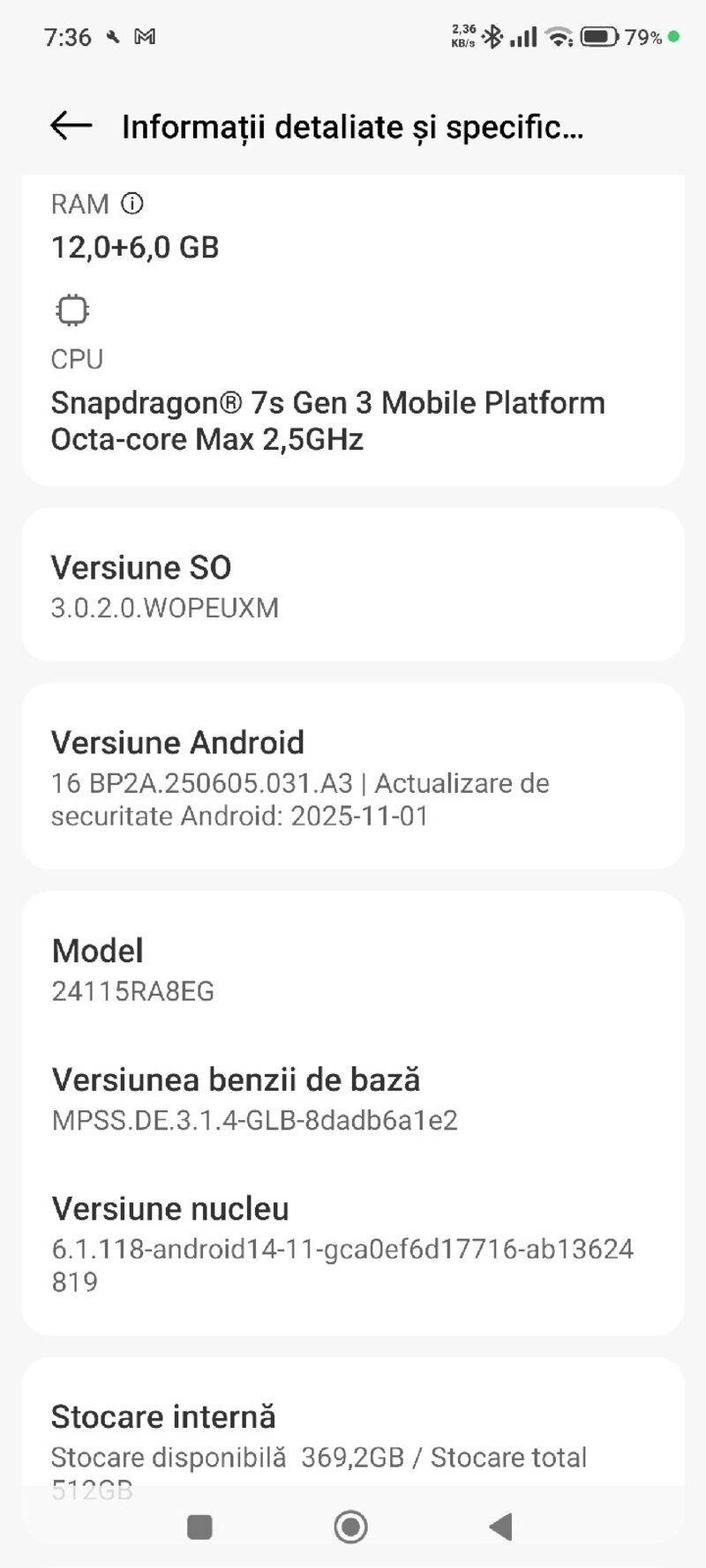Screen dimensions: 706x1568
Task: Tap the Versiune Android row
Action: tap(353, 777)
